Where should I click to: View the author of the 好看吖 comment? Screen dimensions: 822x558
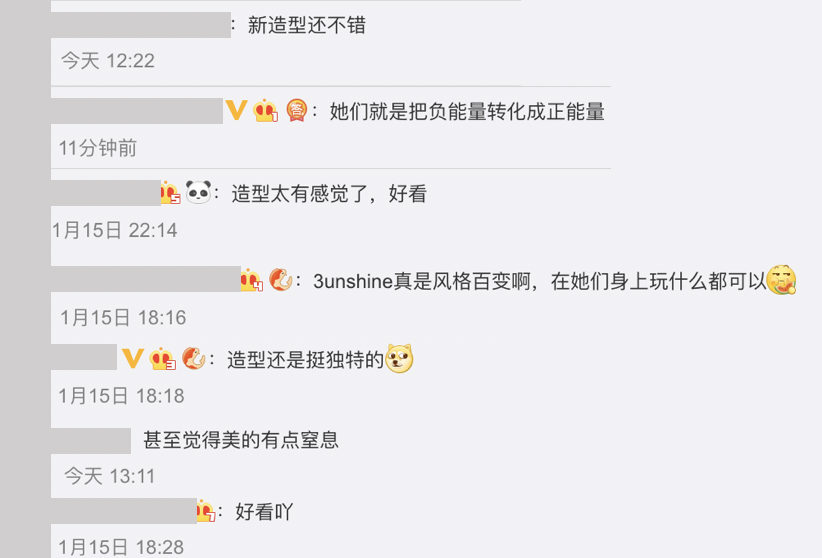pos(123,511)
